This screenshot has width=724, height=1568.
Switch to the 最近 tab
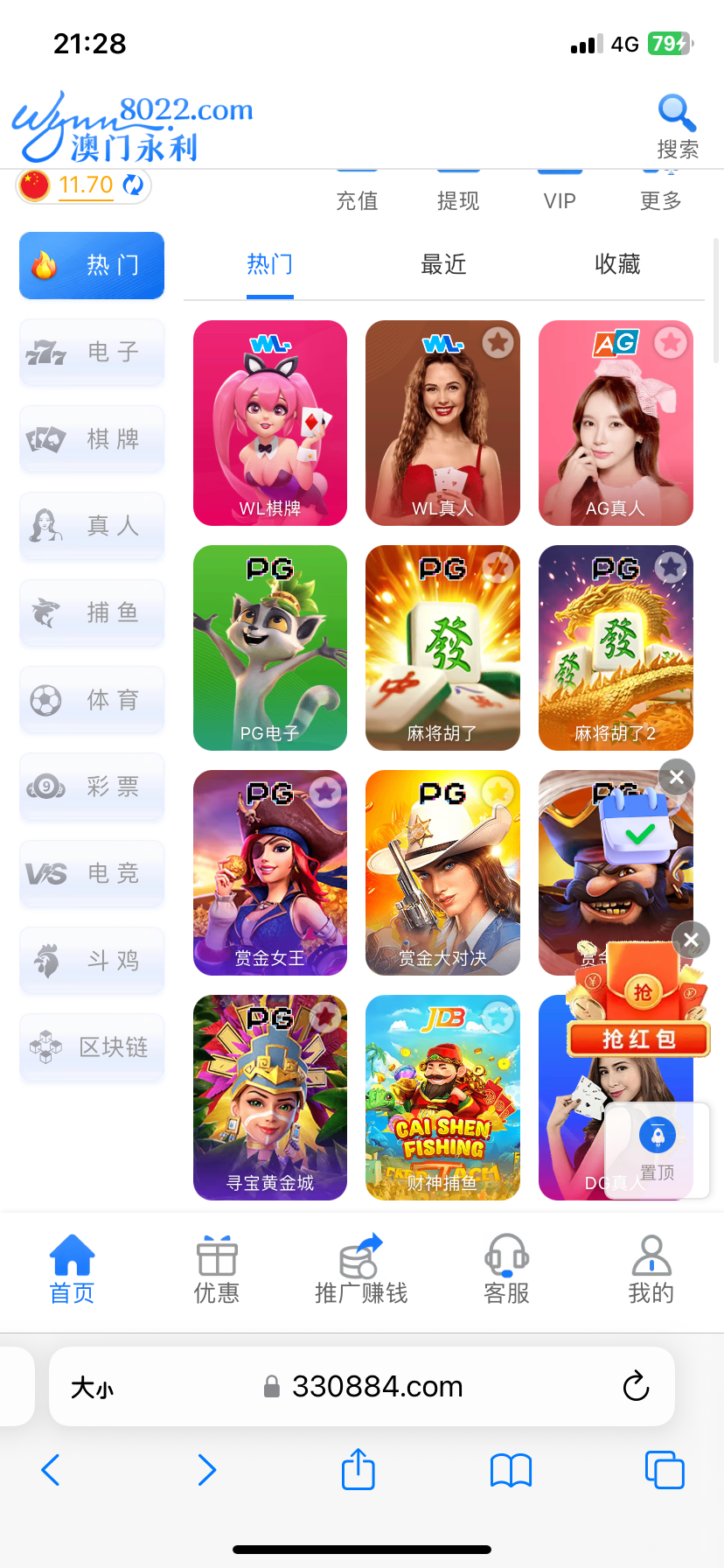click(x=443, y=264)
